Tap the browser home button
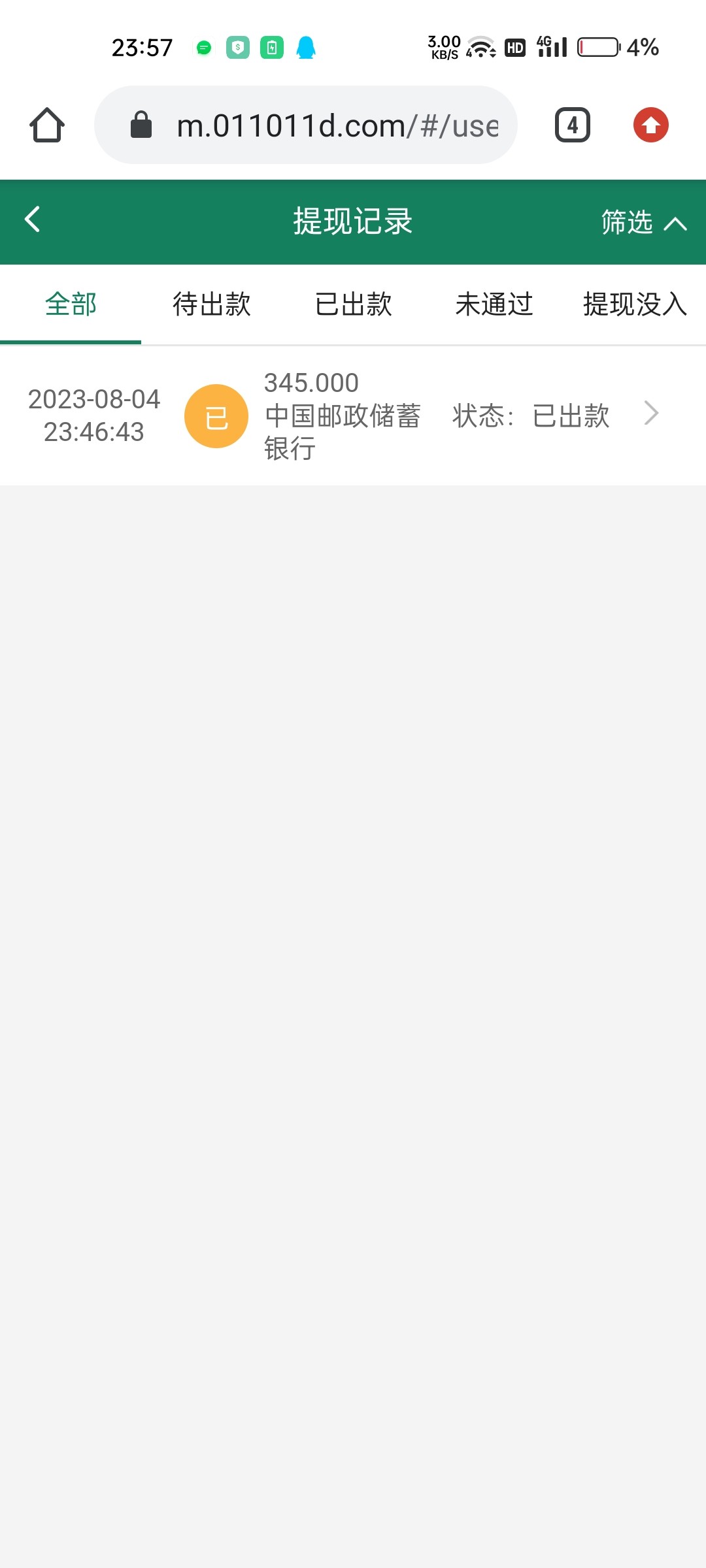This screenshot has height=1568, width=706. click(x=47, y=125)
